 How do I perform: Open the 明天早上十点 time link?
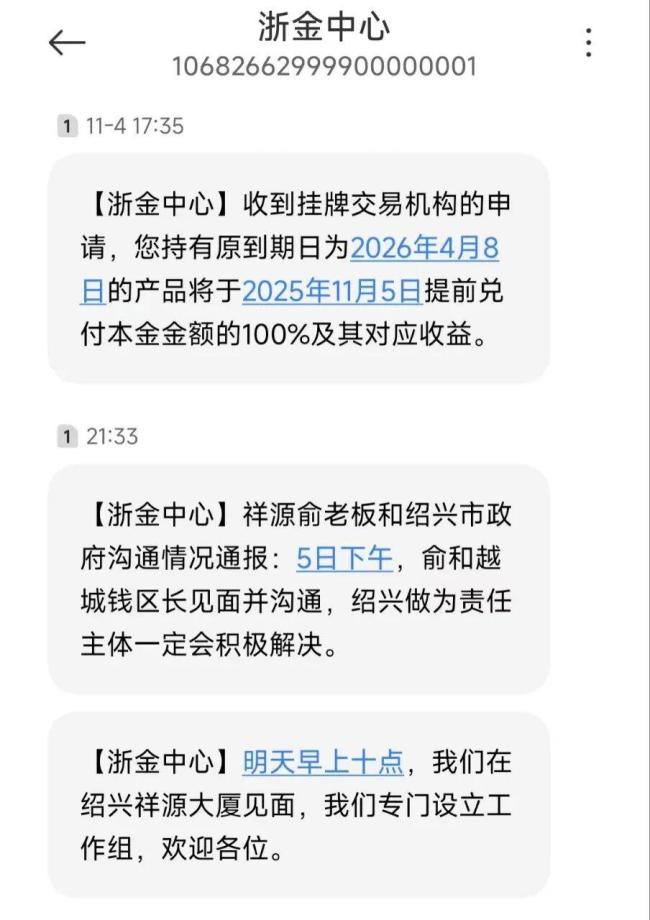[322, 764]
